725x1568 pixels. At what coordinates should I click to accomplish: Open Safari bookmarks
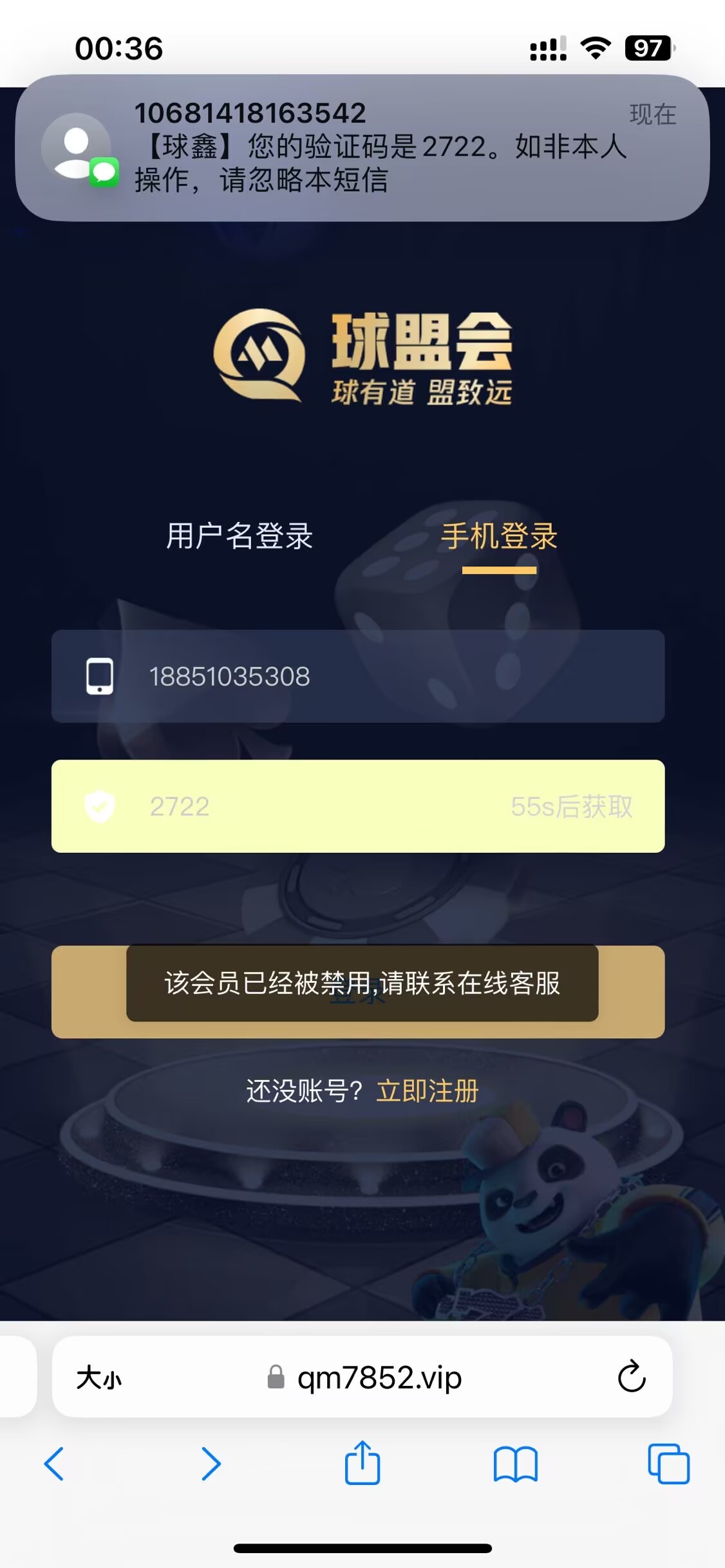click(x=515, y=1464)
